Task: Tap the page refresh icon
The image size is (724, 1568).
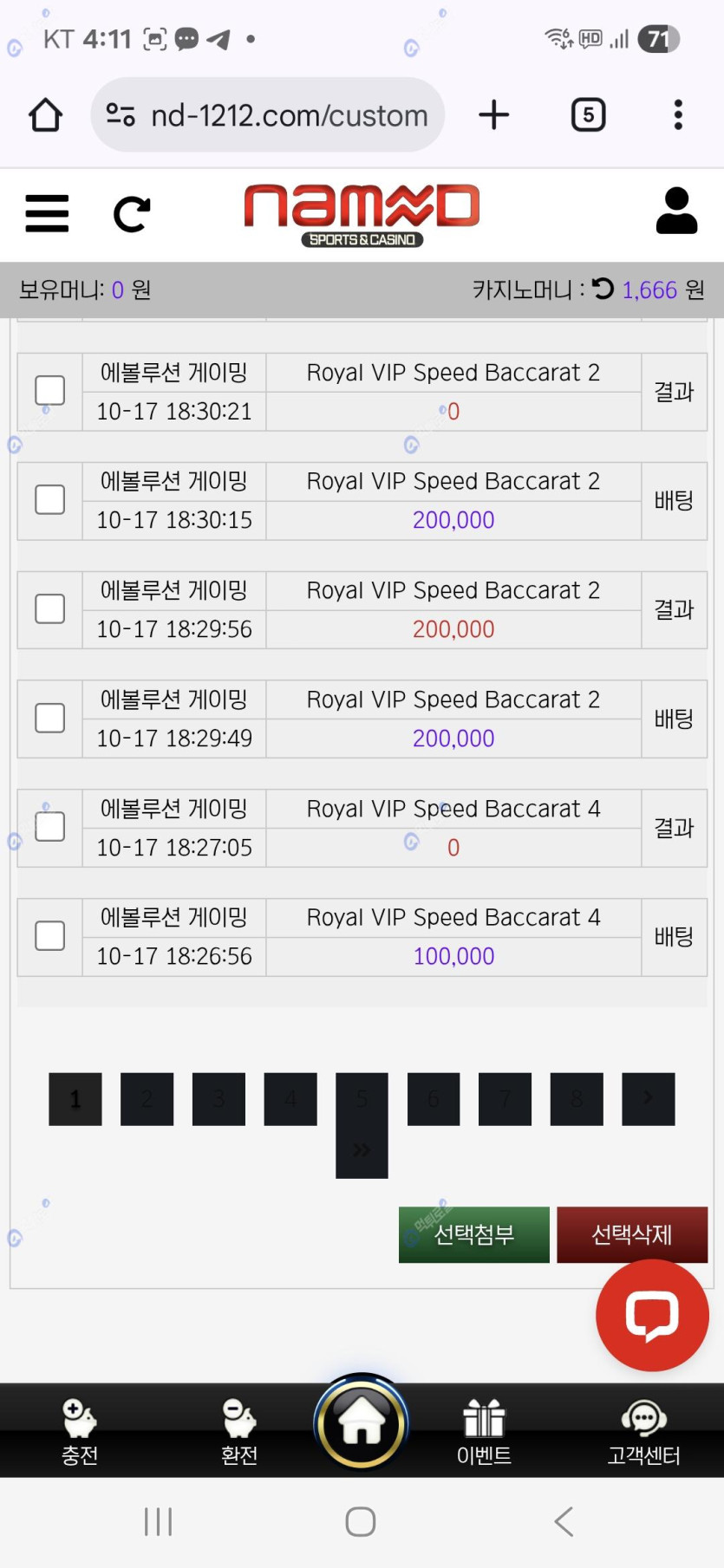Action: pyautogui.click(x=132, y=214)
